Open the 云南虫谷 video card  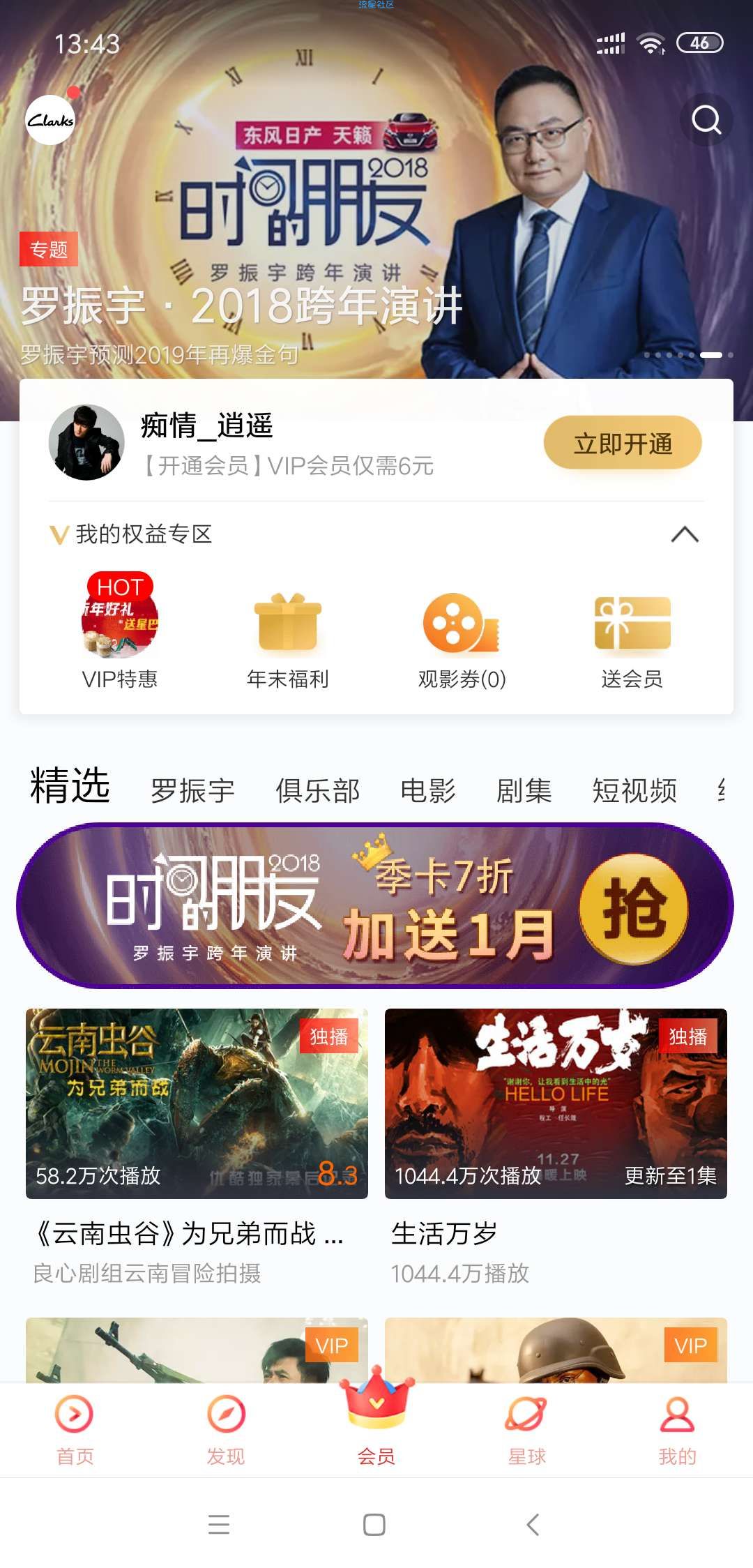pyautogui.click(x=197, y=1103)
